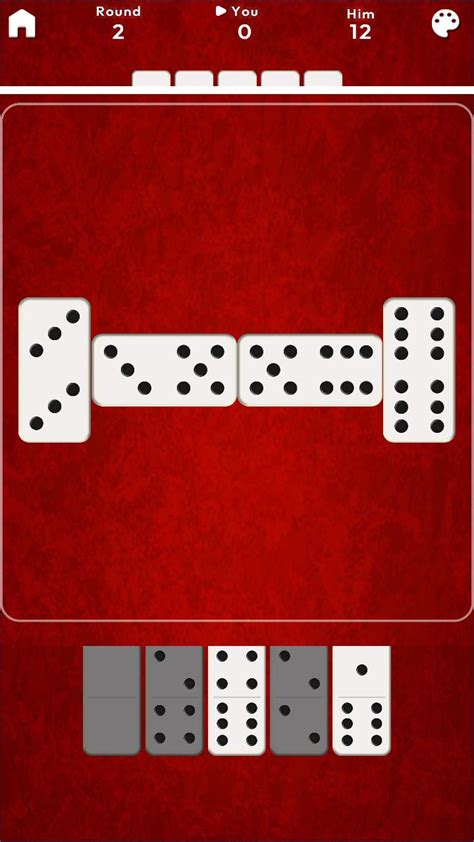474x842 pixels.
Task: Play the four-six domino from hand
Action: pyautogui.click(x=237, y=700)
